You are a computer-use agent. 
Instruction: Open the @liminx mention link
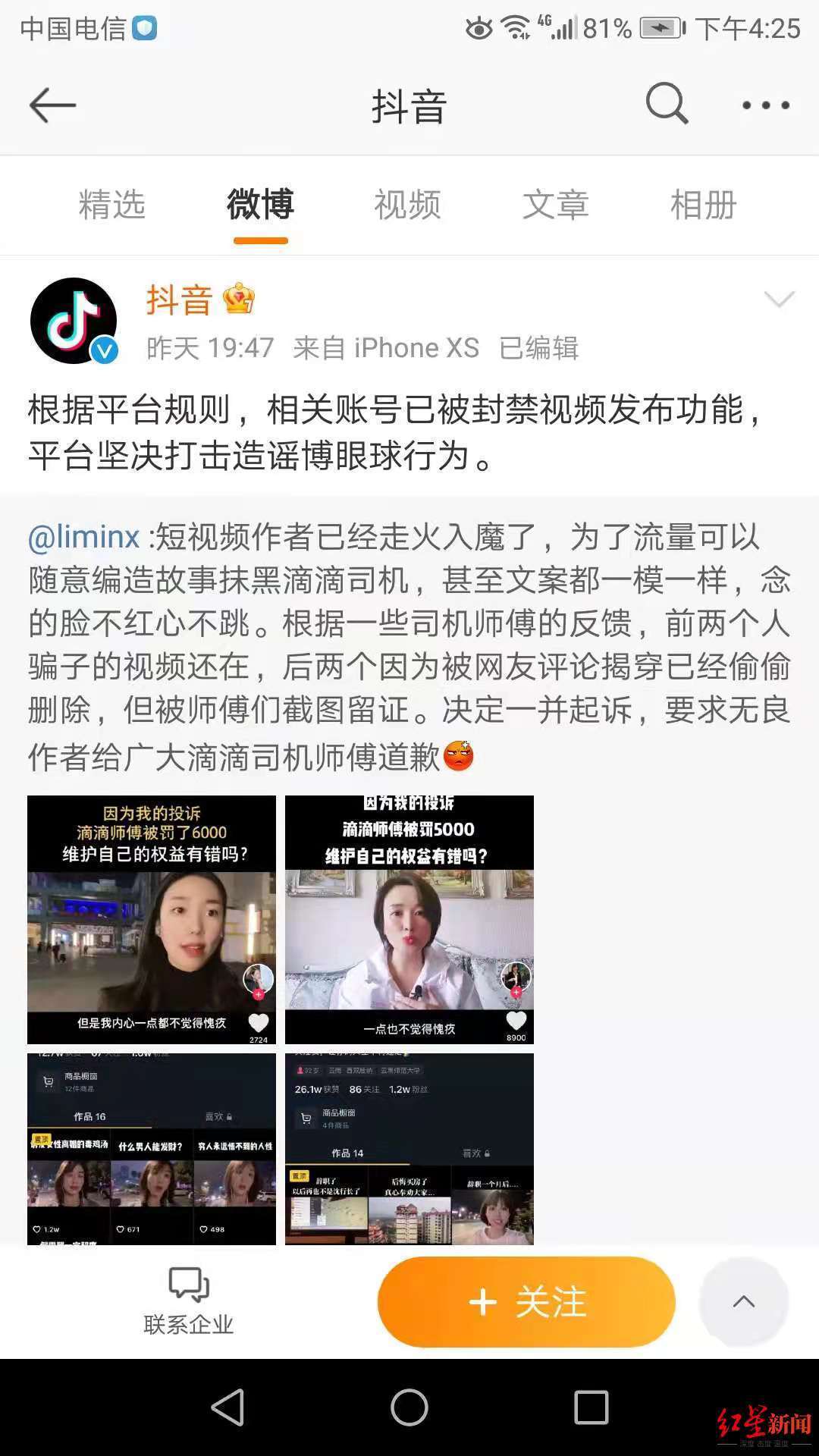coord(83,537)
